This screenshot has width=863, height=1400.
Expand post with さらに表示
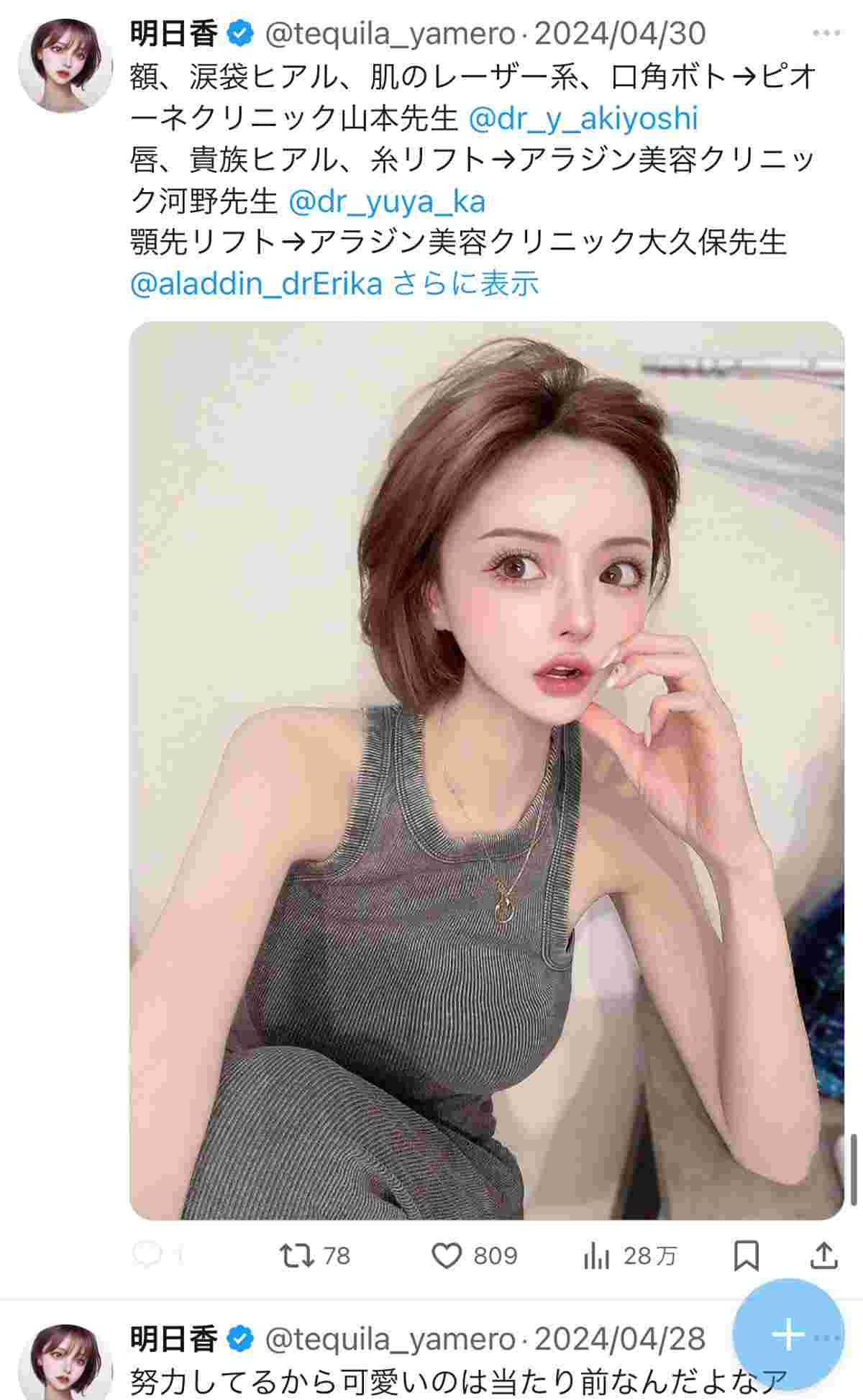[x=466, y=284]
